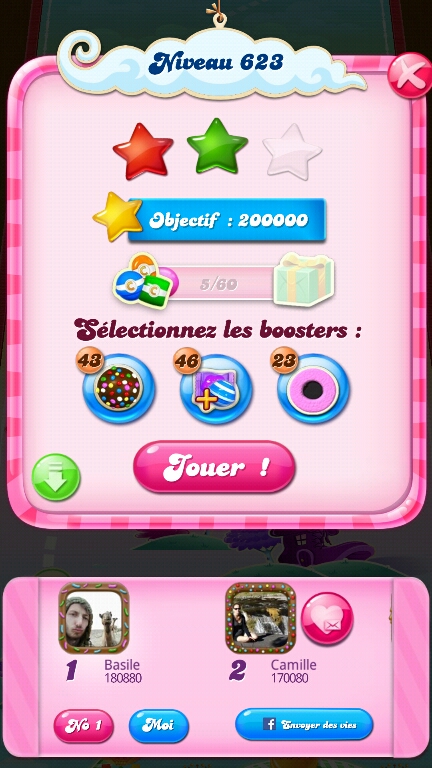Select the color bomb booster

coord(118,389)
